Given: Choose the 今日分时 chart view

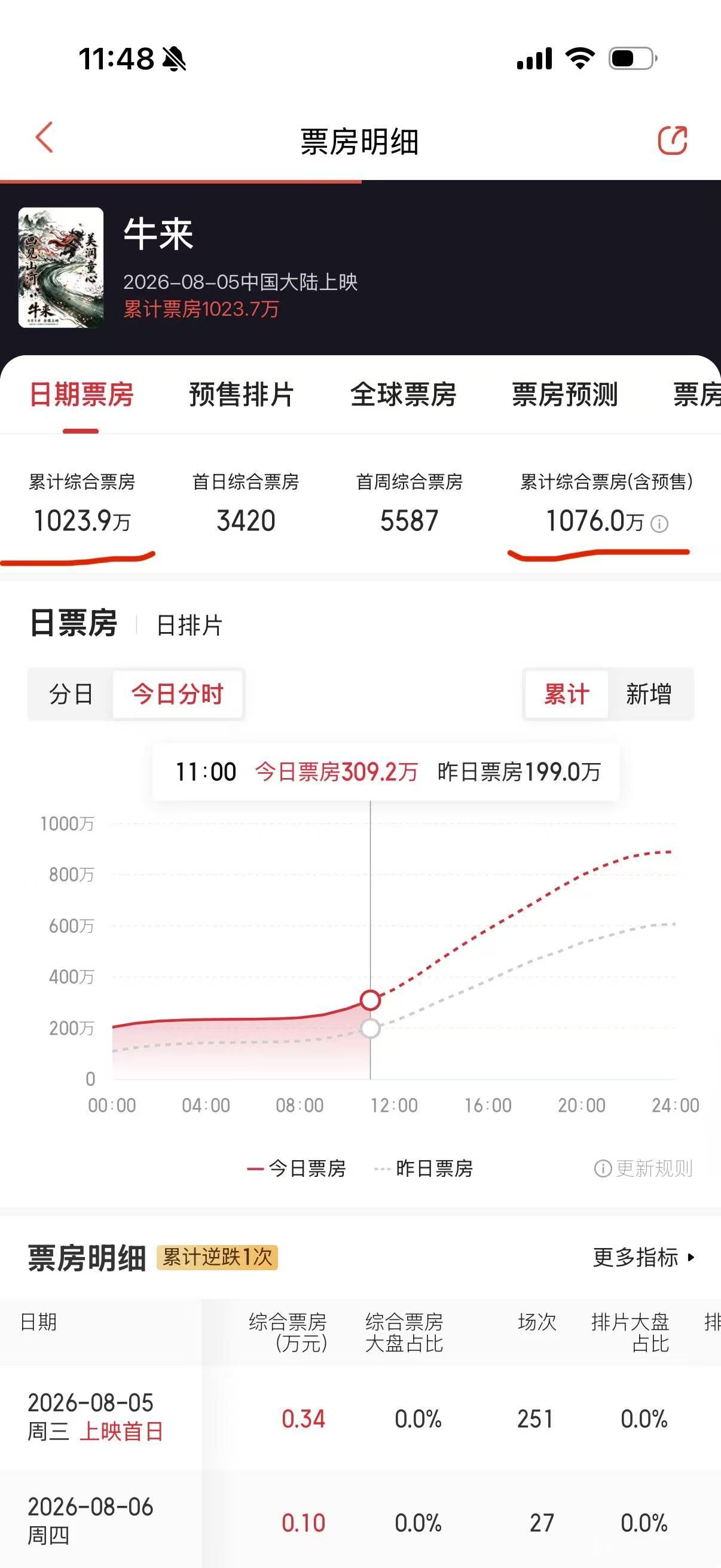Looking at the screenshot, I should point(178,694).
